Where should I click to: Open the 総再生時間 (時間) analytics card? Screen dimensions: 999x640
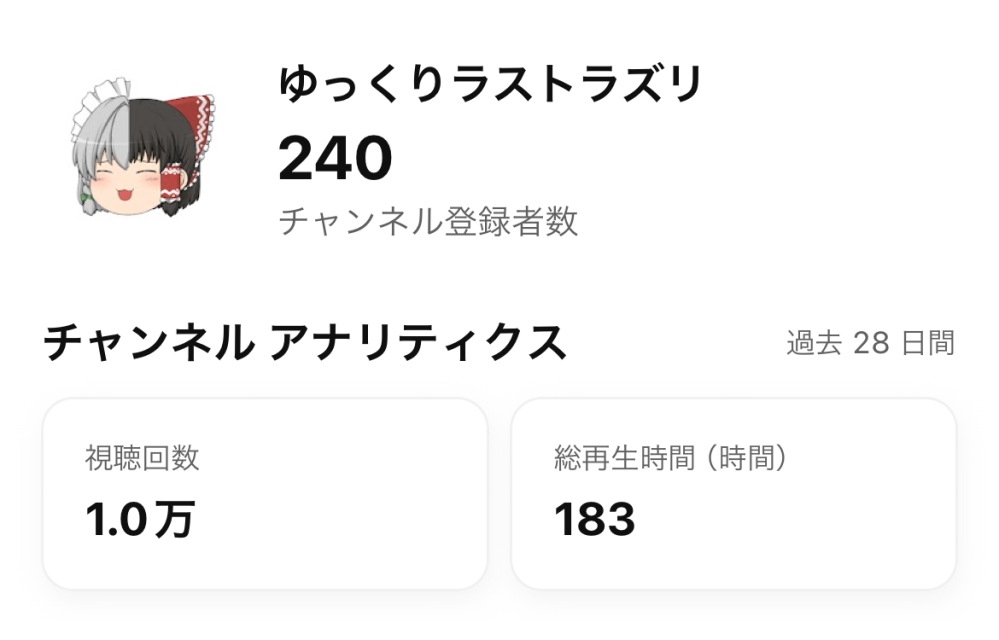[x=733, y=492]
